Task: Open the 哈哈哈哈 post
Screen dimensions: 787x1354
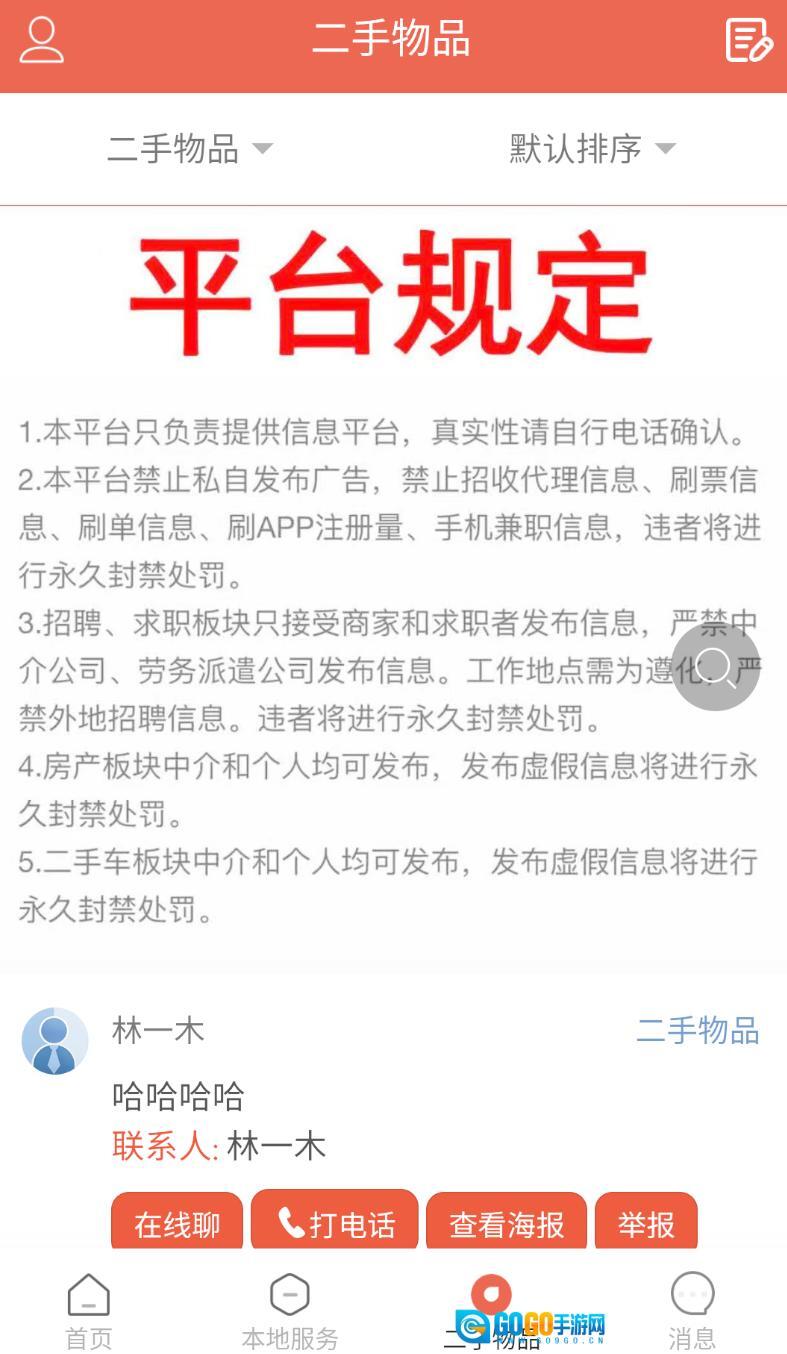Action: [x=178, y=1096]
